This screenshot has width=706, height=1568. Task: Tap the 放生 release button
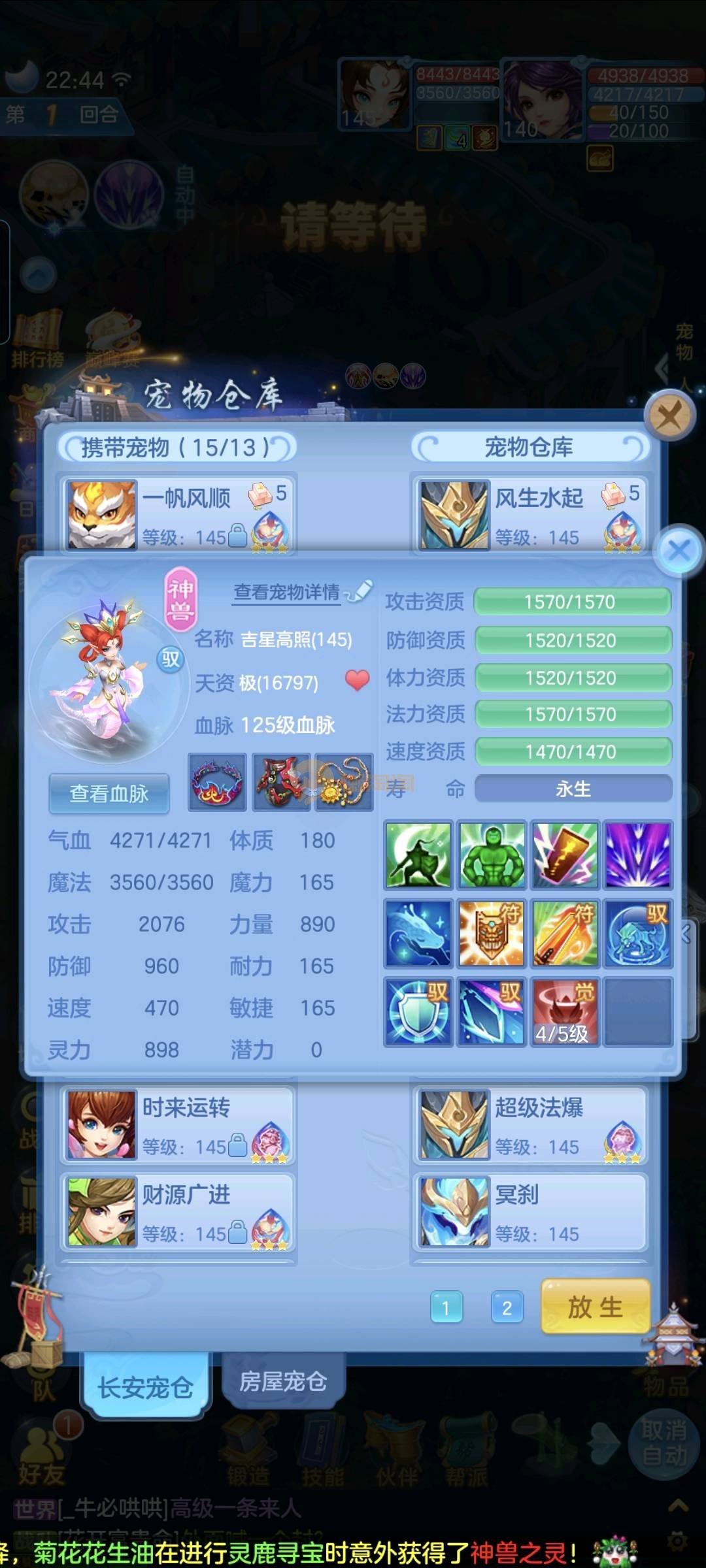(x=595, y=1307)
